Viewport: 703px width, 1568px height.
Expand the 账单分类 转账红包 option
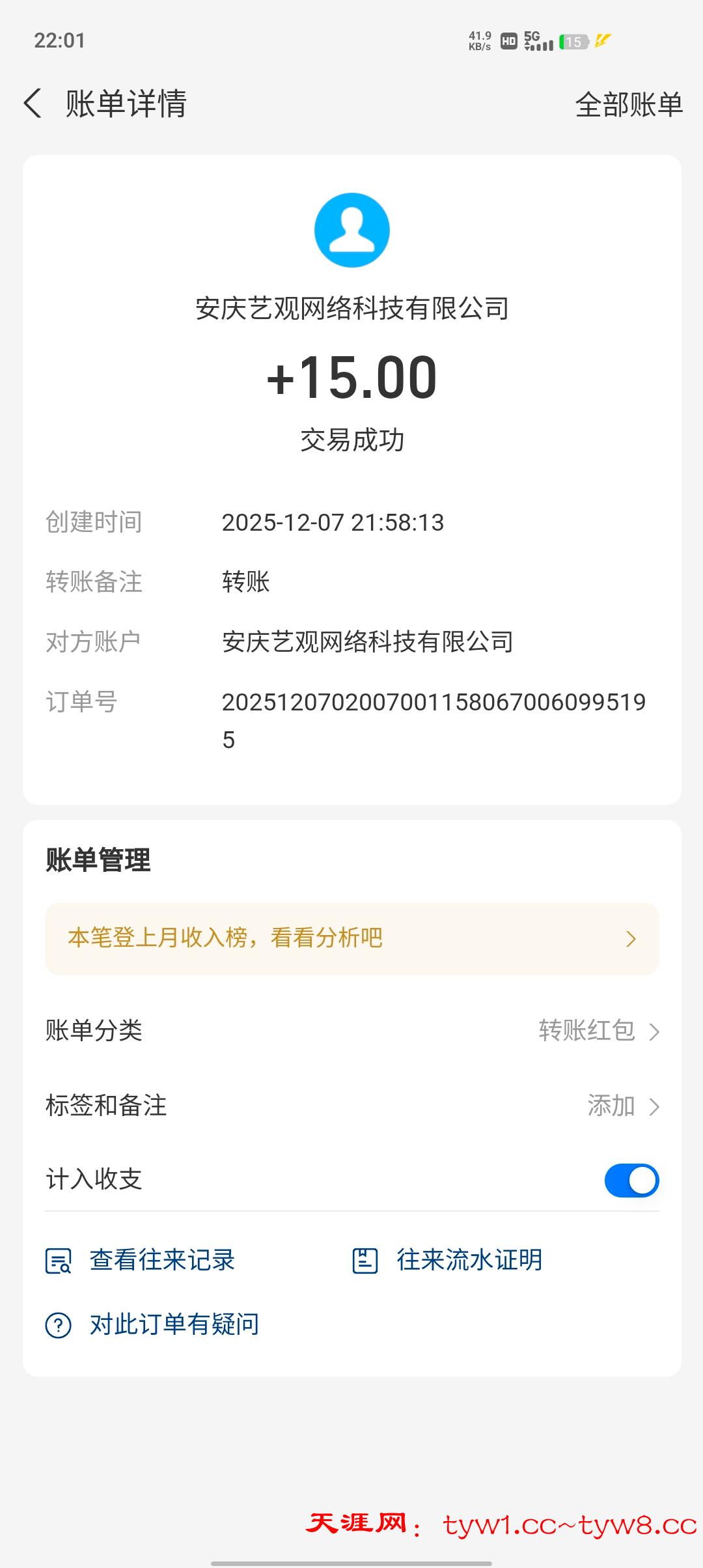[x=588, y=1031]
